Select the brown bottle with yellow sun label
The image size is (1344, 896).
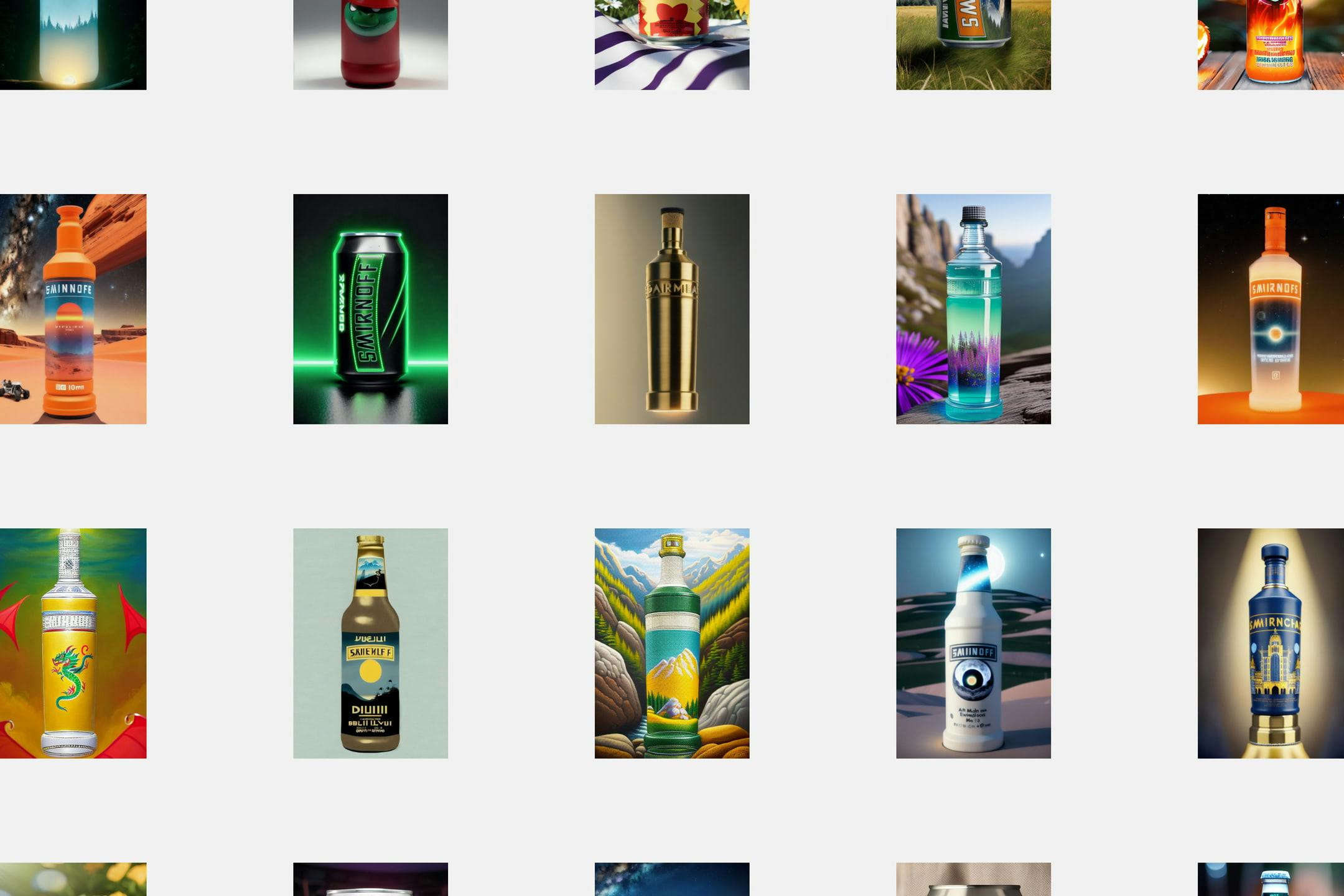[370, 643]
